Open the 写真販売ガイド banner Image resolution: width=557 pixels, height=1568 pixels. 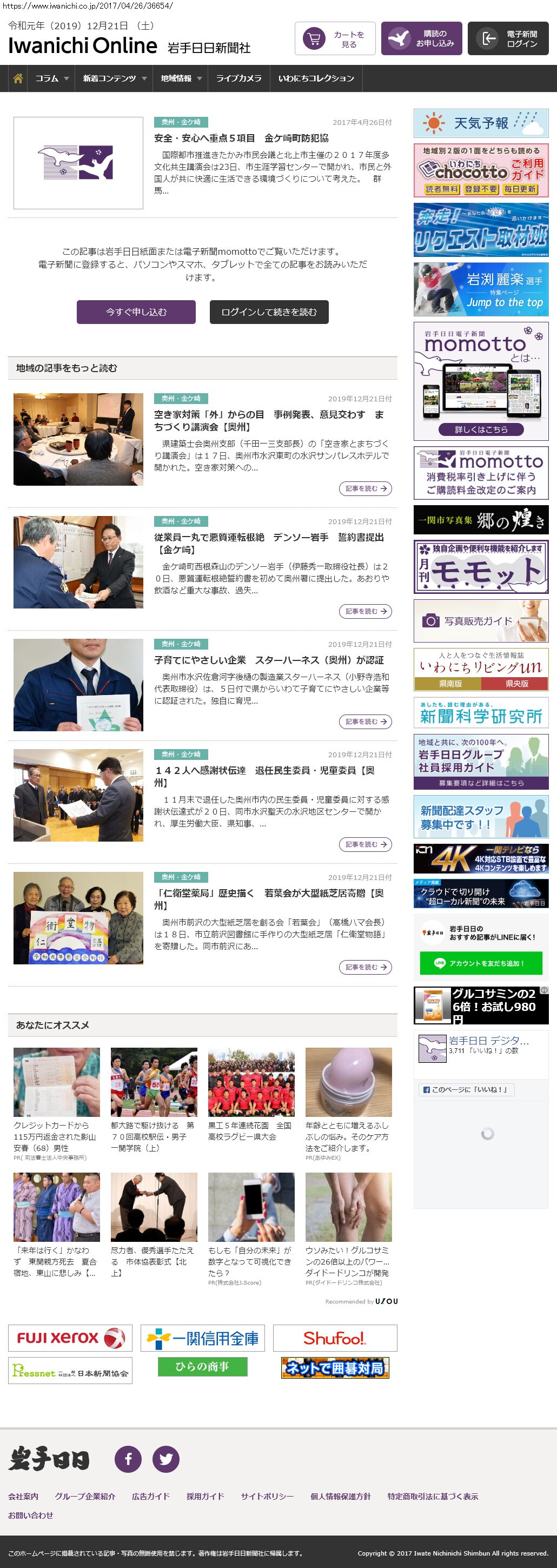pos(480,620)
